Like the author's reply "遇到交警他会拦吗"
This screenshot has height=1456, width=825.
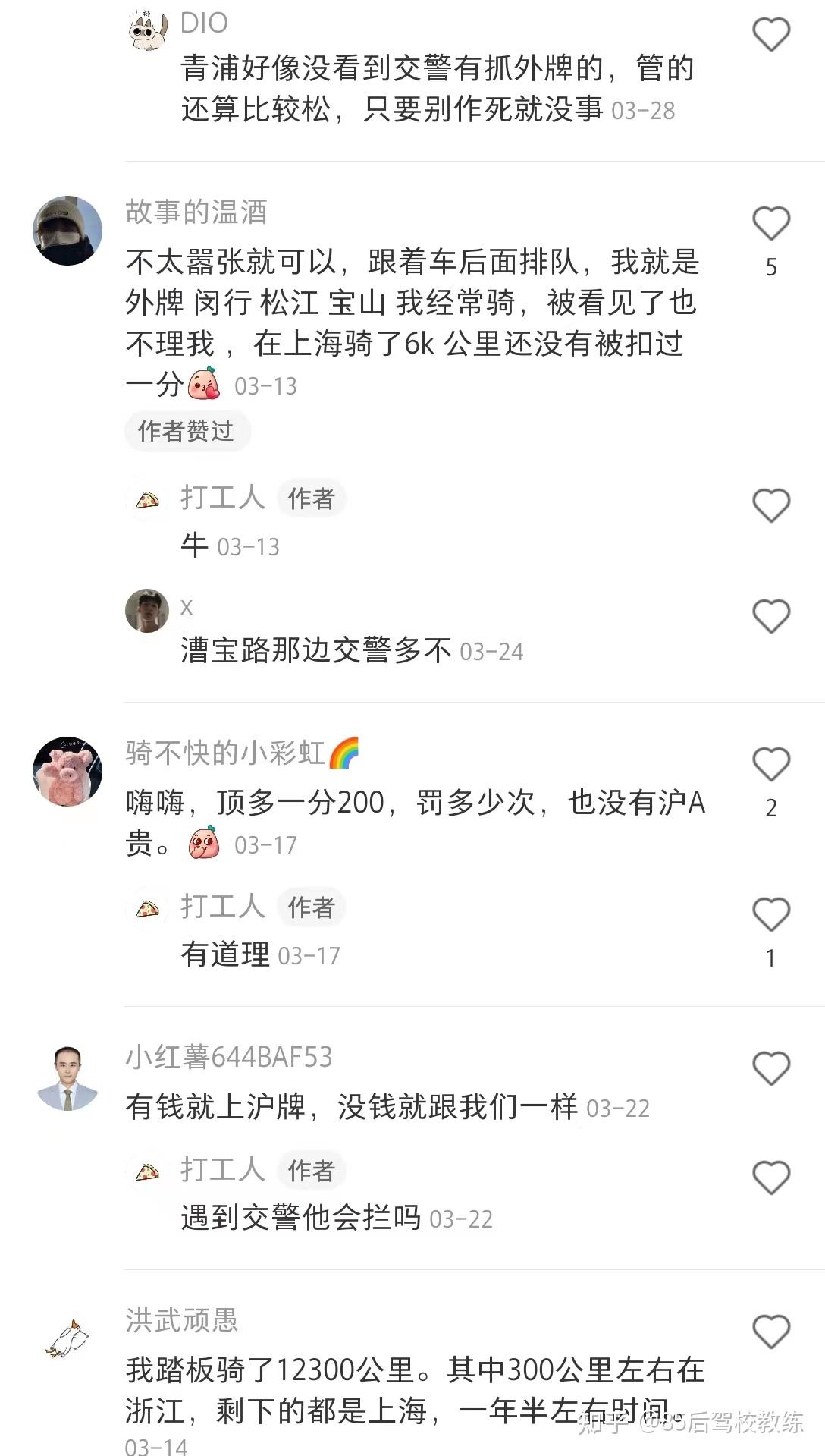[x=771, y=1178]
